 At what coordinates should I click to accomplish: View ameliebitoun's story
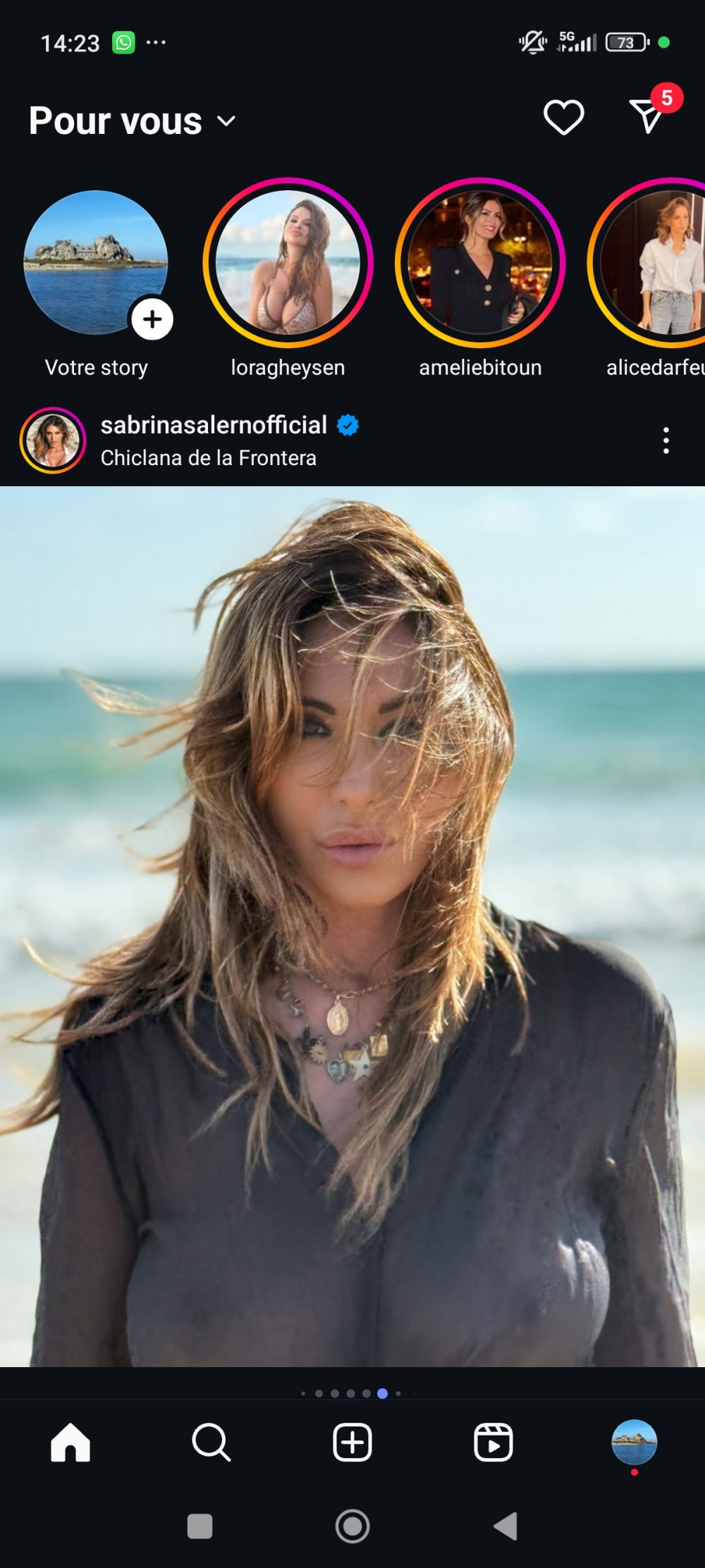click(x=480, y=262)
